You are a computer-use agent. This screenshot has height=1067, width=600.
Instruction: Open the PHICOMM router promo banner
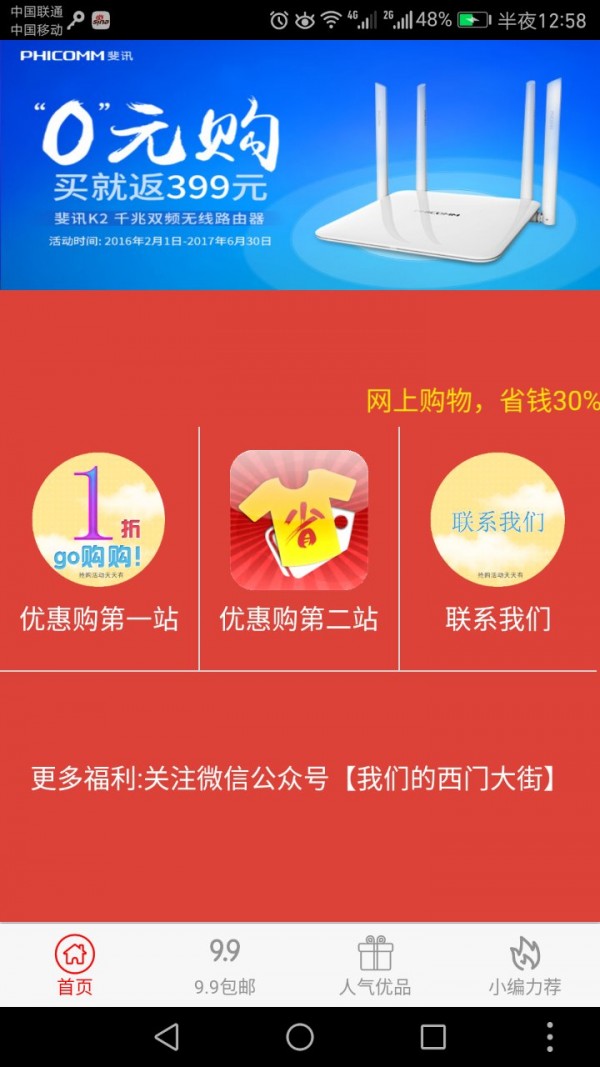coord(300,165)
